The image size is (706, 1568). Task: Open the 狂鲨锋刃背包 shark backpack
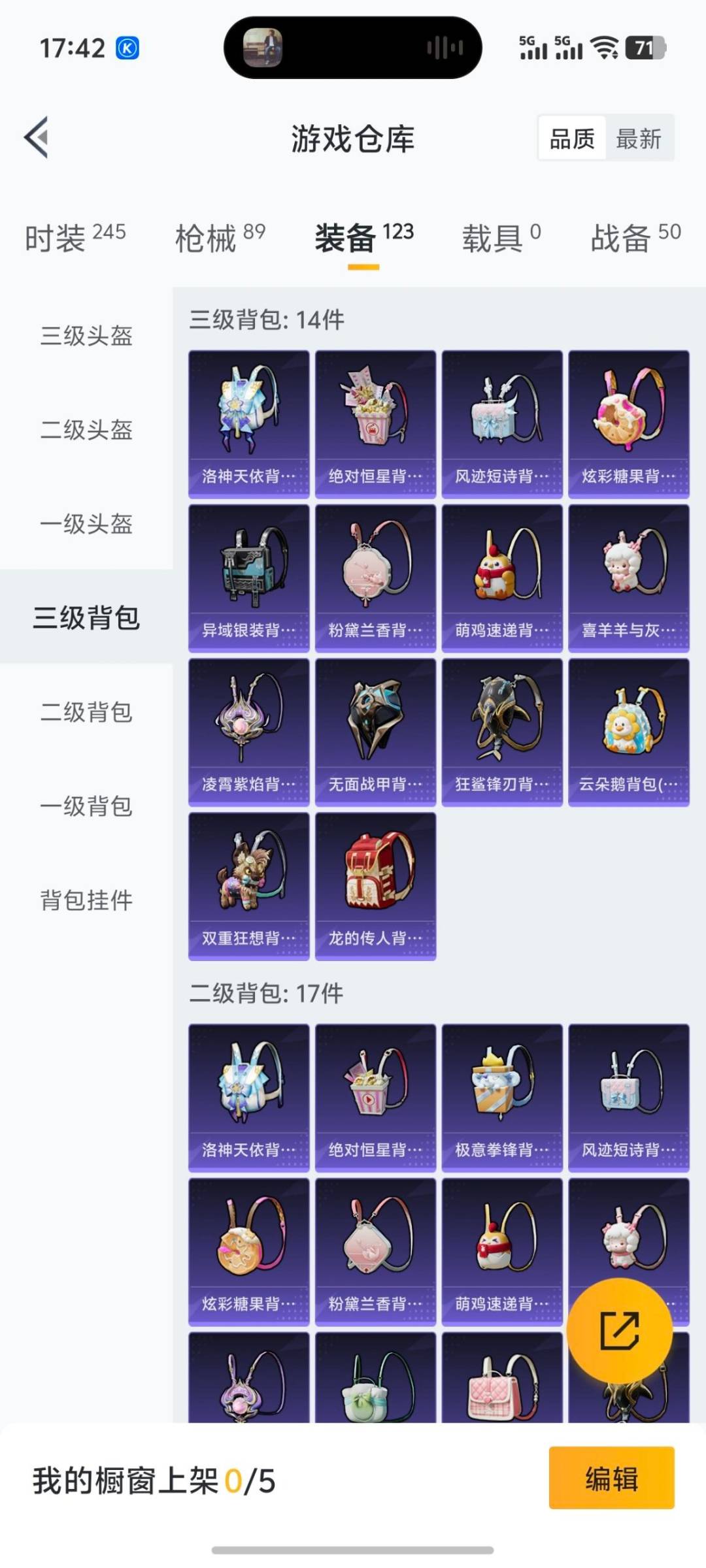tap(502, 732)
